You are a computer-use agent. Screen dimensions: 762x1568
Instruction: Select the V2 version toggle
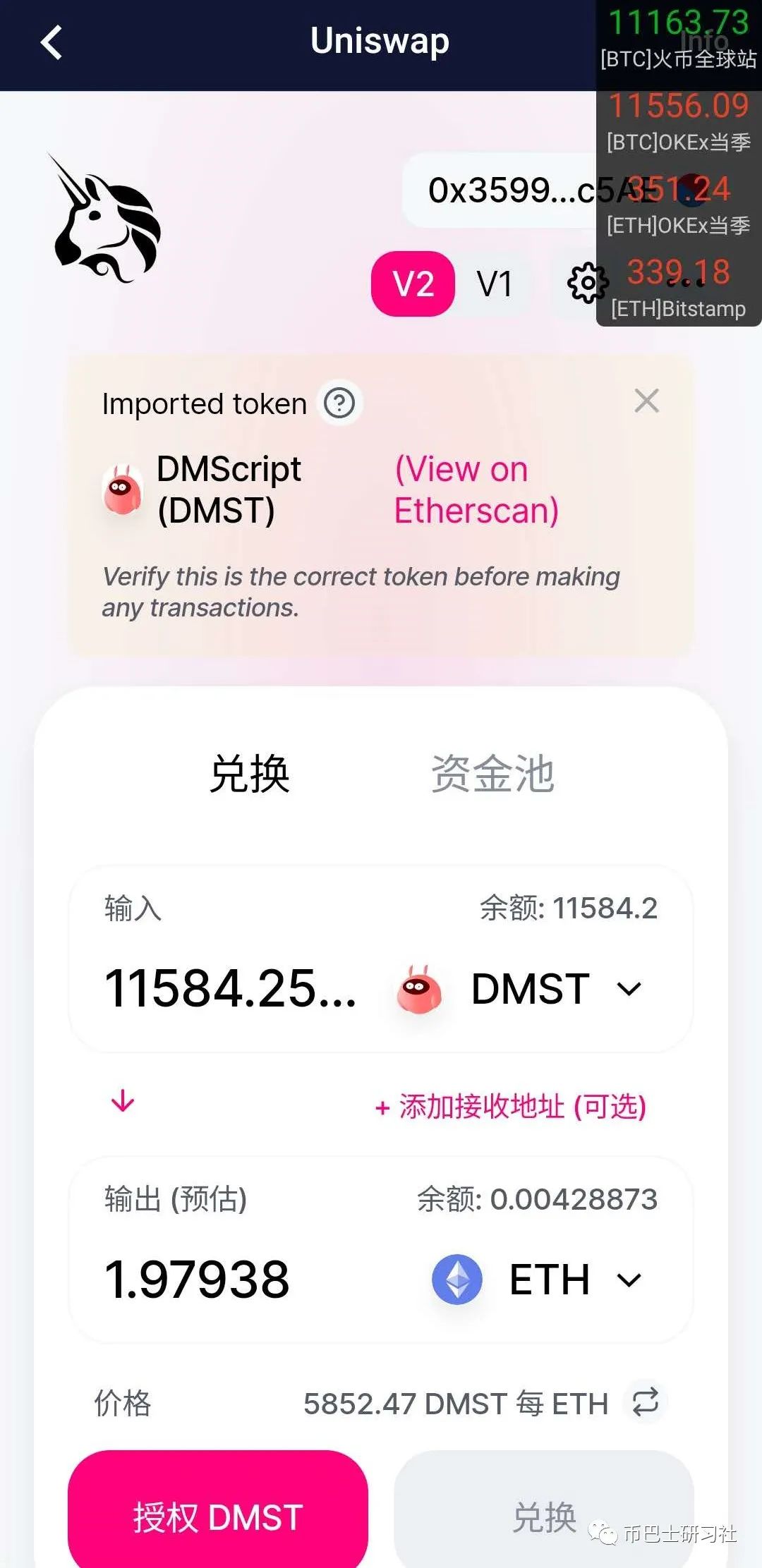pos(412,283)
